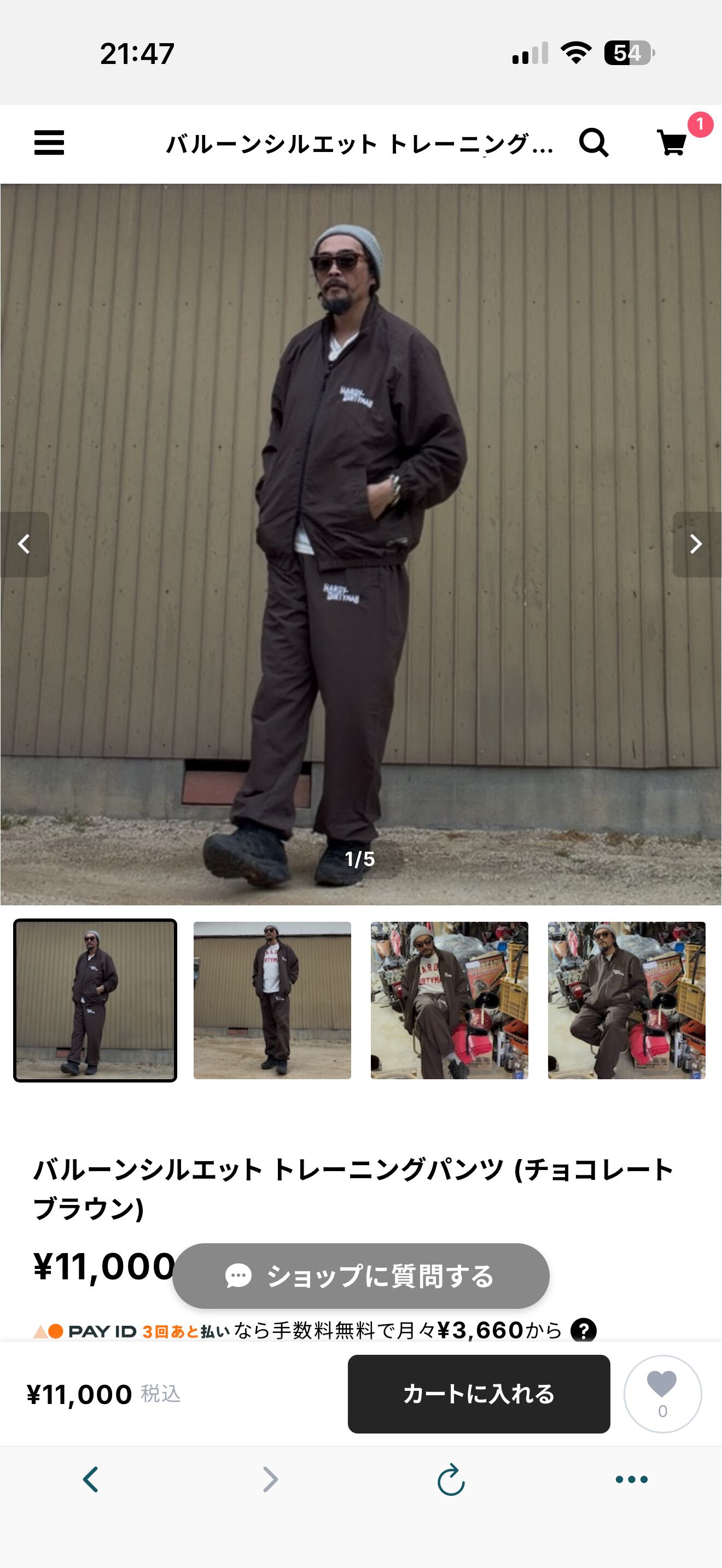The height and width of the screenshot is (1568, 722).
Task: Open the search icon
Action: [593, 143]
